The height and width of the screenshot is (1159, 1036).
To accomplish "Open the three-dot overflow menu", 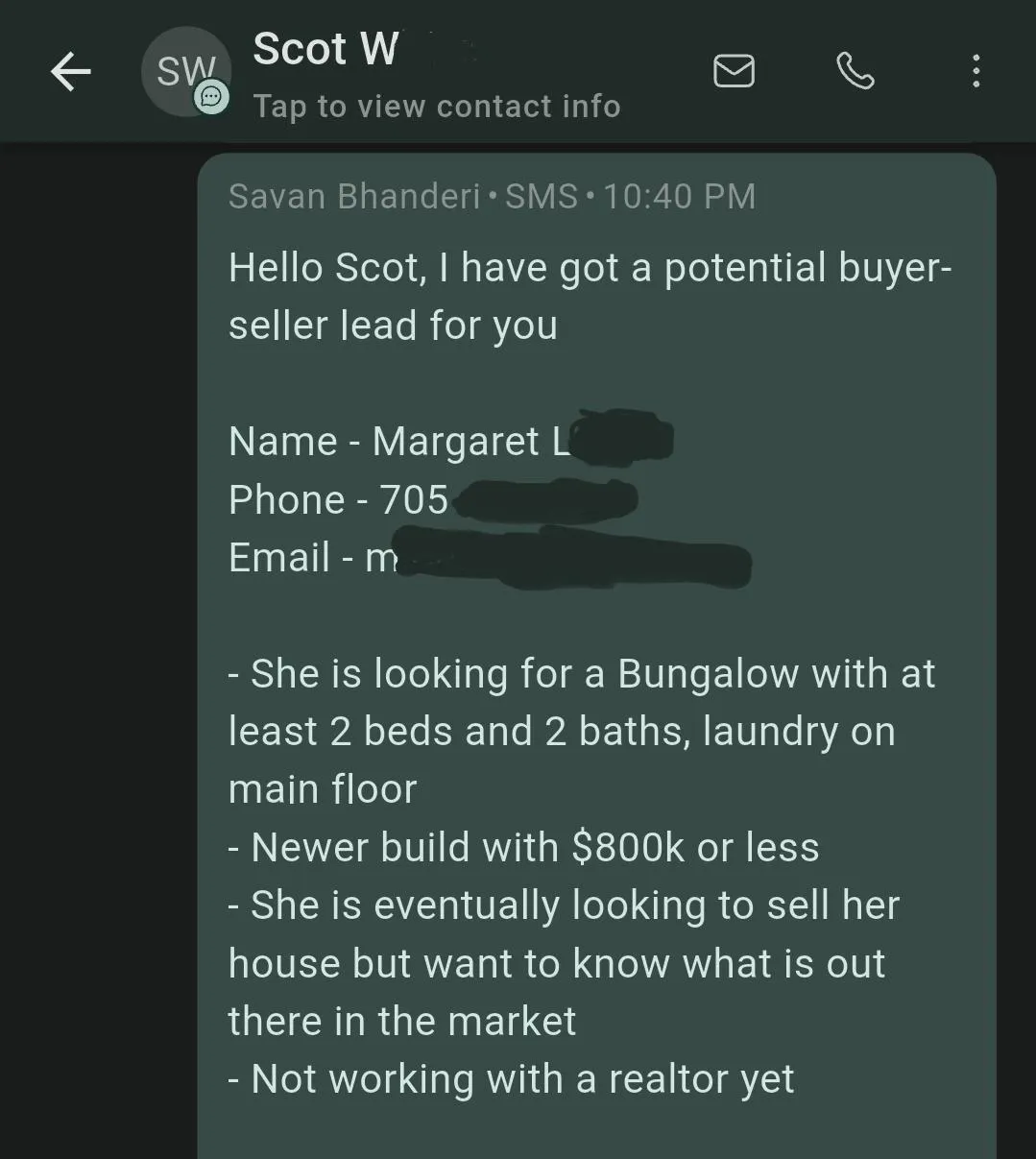I will [976, 71].
